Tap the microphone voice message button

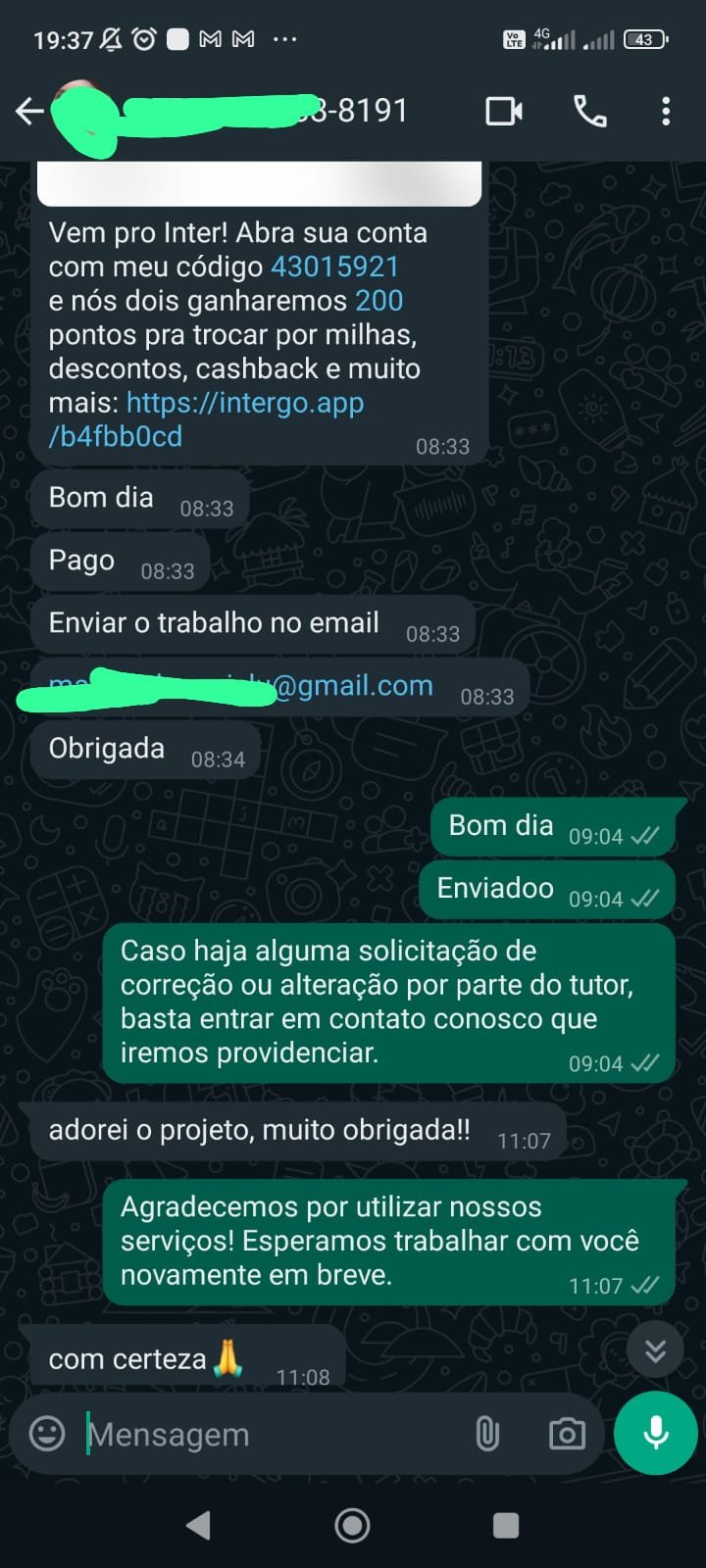(655, 1433)
